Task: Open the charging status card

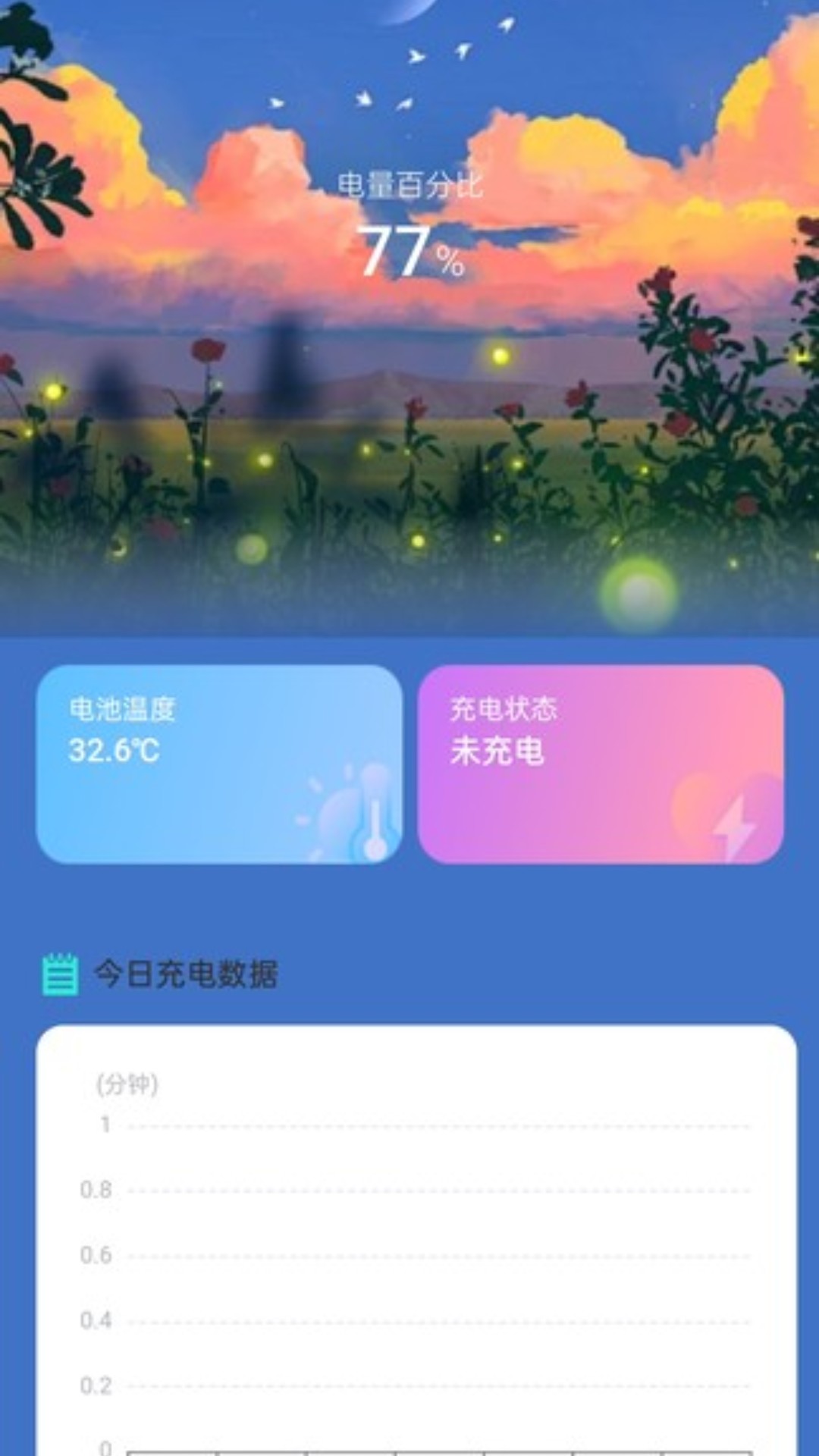Action: pyautogui.click(x=600, y=764)
